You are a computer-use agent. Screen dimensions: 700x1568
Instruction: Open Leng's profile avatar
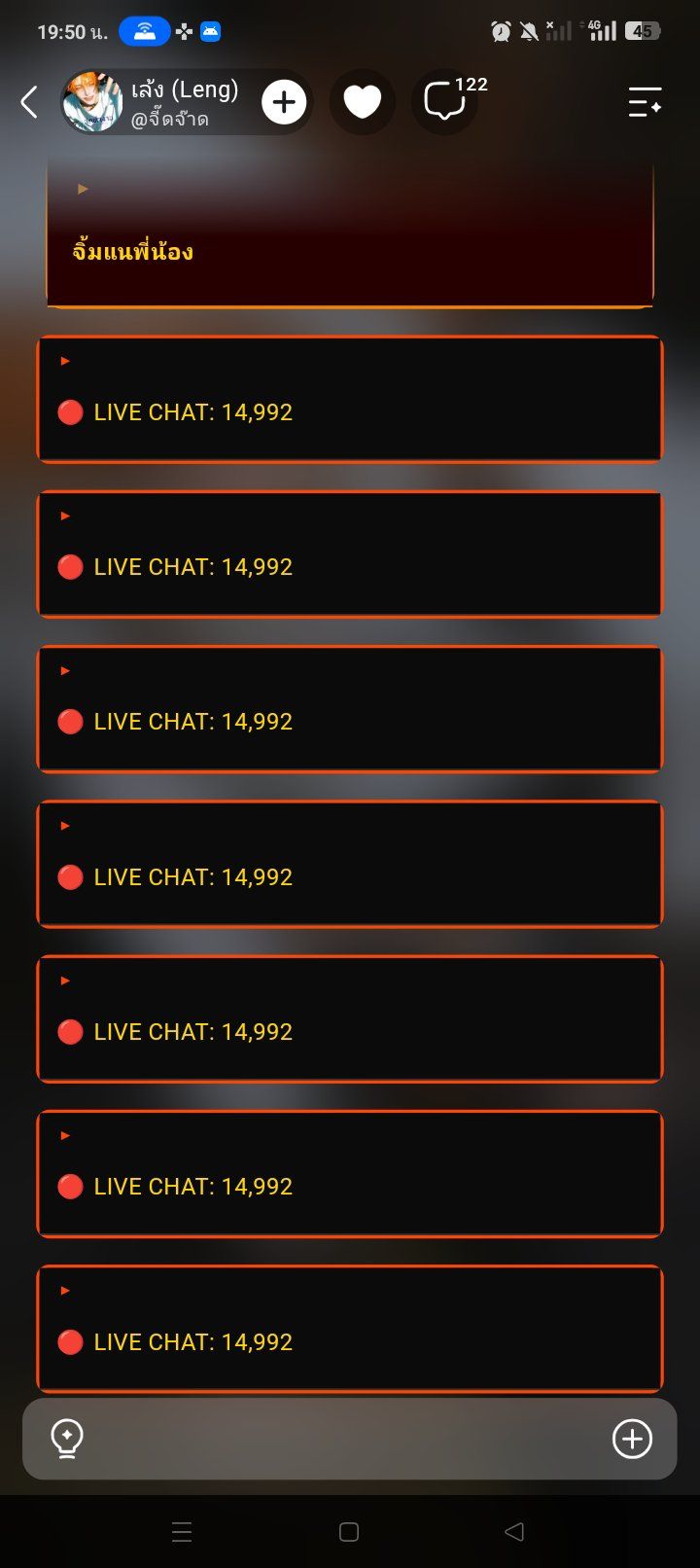(92, 101)
